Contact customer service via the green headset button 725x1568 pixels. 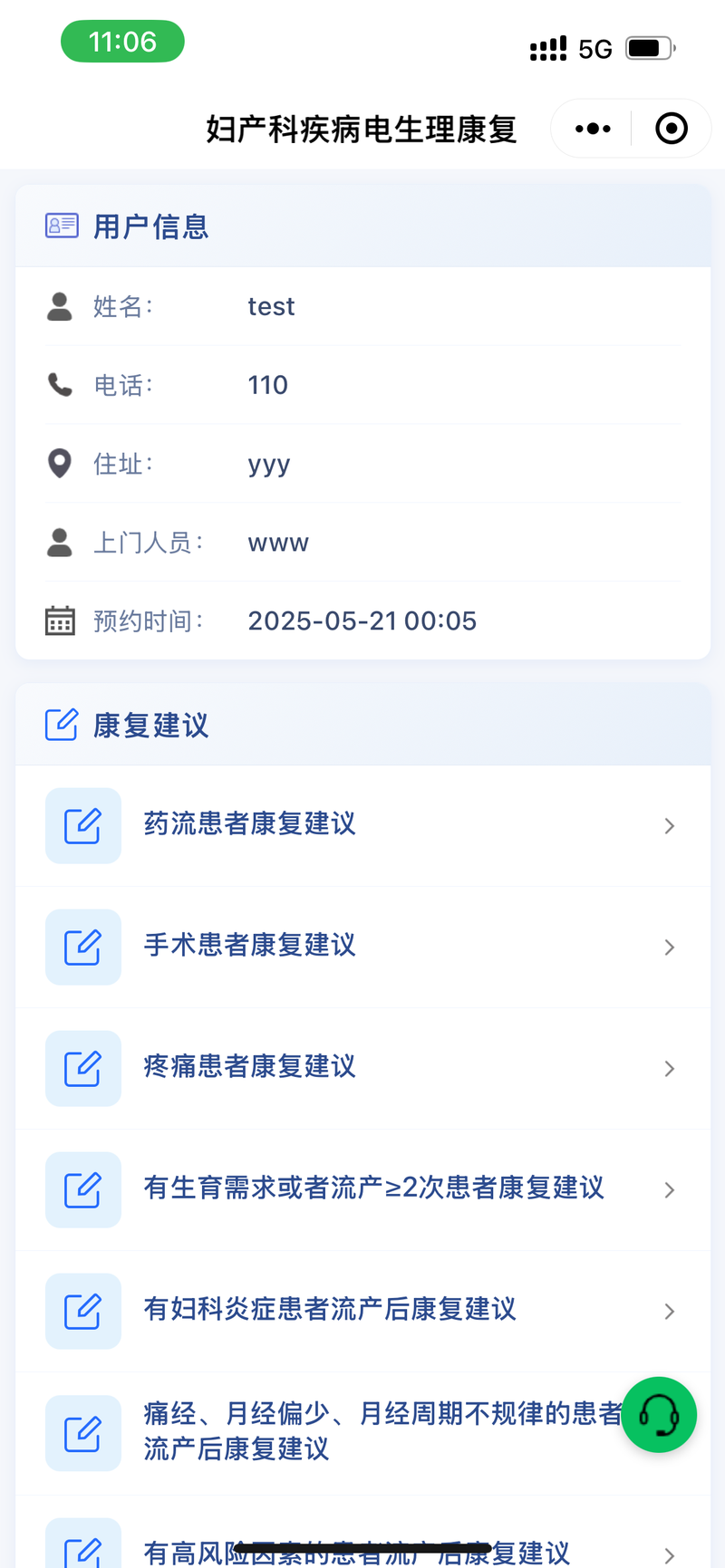(659, 1414)
